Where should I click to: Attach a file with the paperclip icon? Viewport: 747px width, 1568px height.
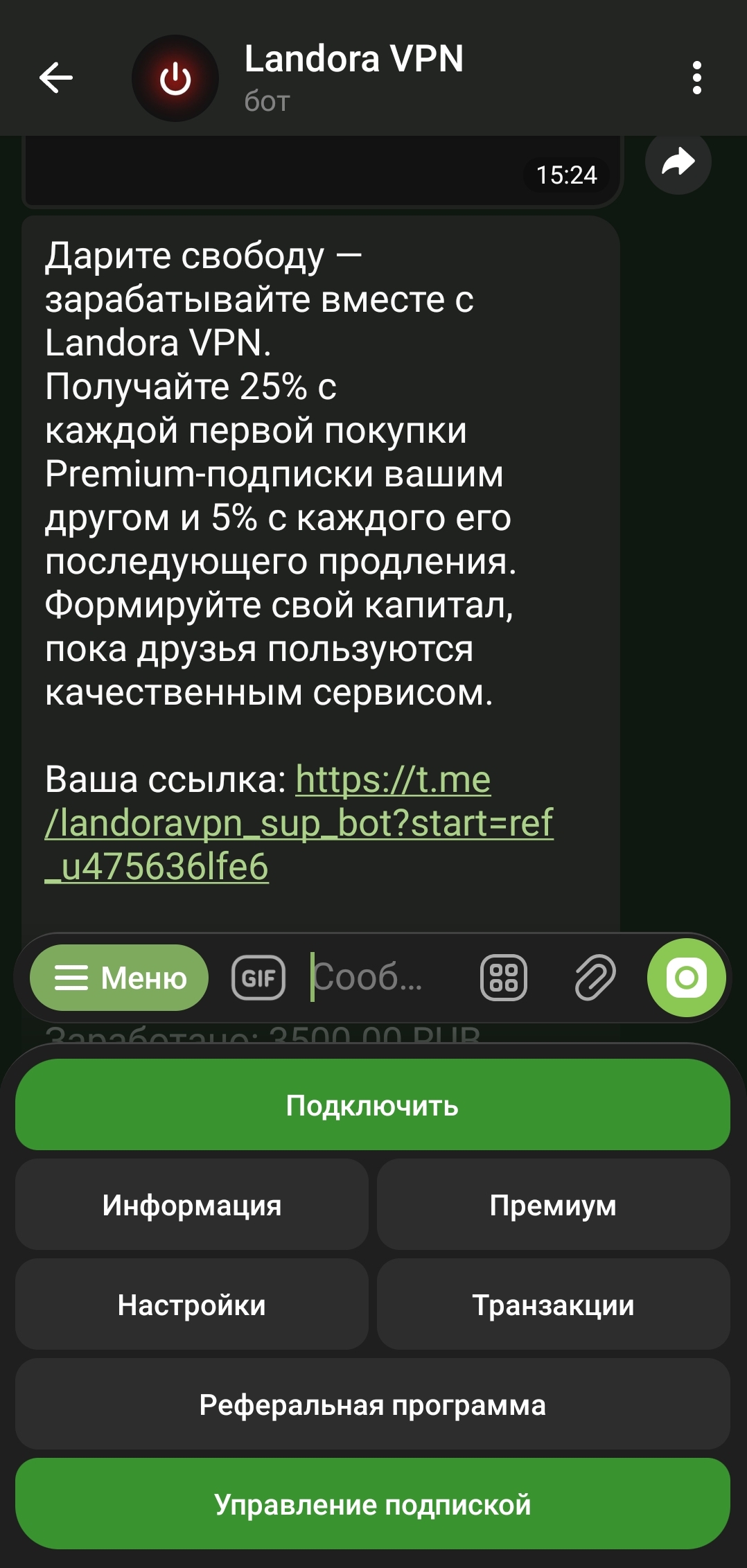click(595, 980)
